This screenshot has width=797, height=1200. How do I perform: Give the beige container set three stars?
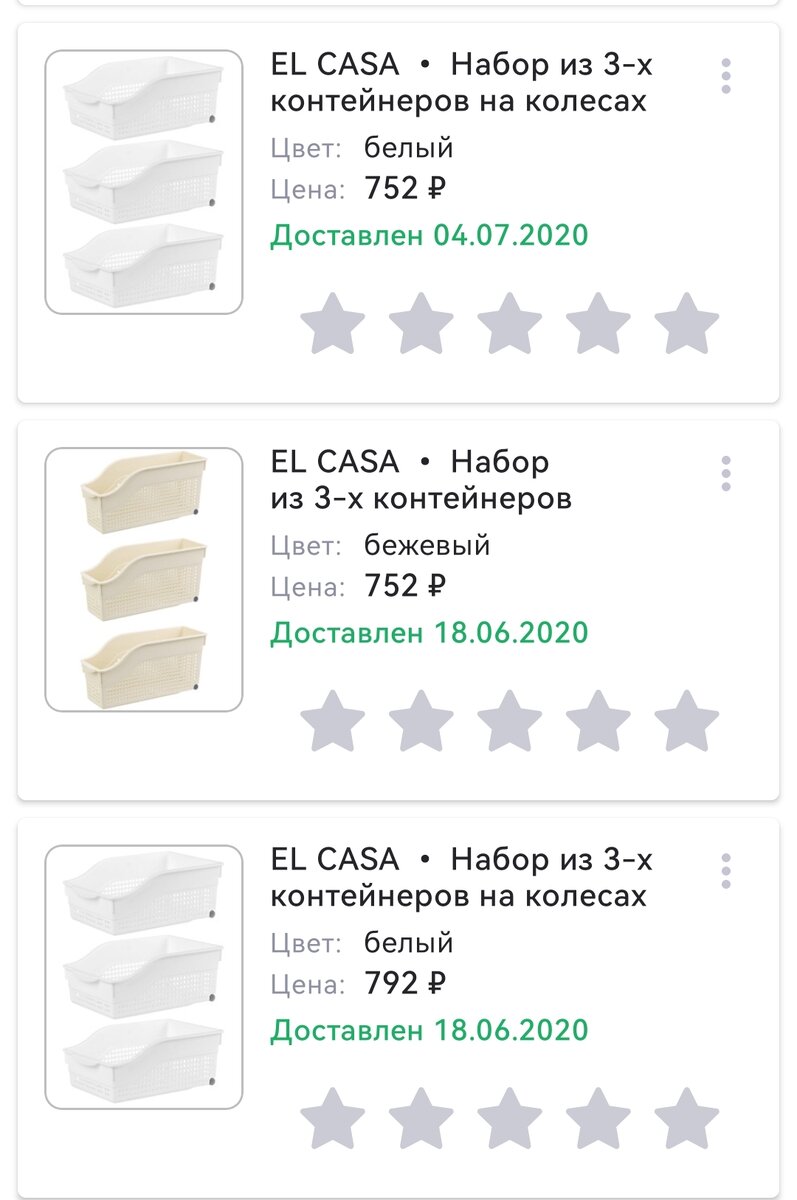point(509,721)
